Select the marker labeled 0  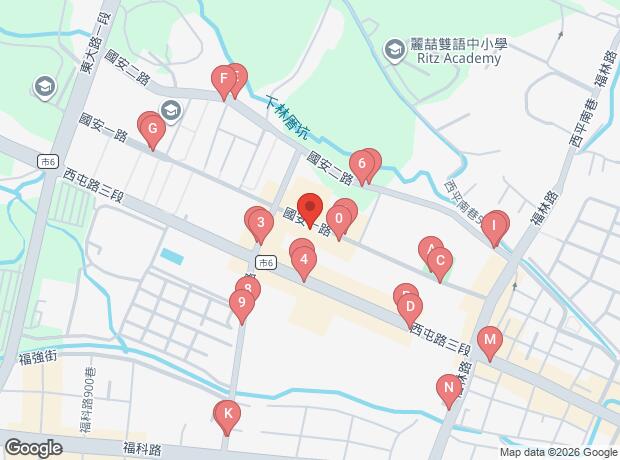pos(339,221)
